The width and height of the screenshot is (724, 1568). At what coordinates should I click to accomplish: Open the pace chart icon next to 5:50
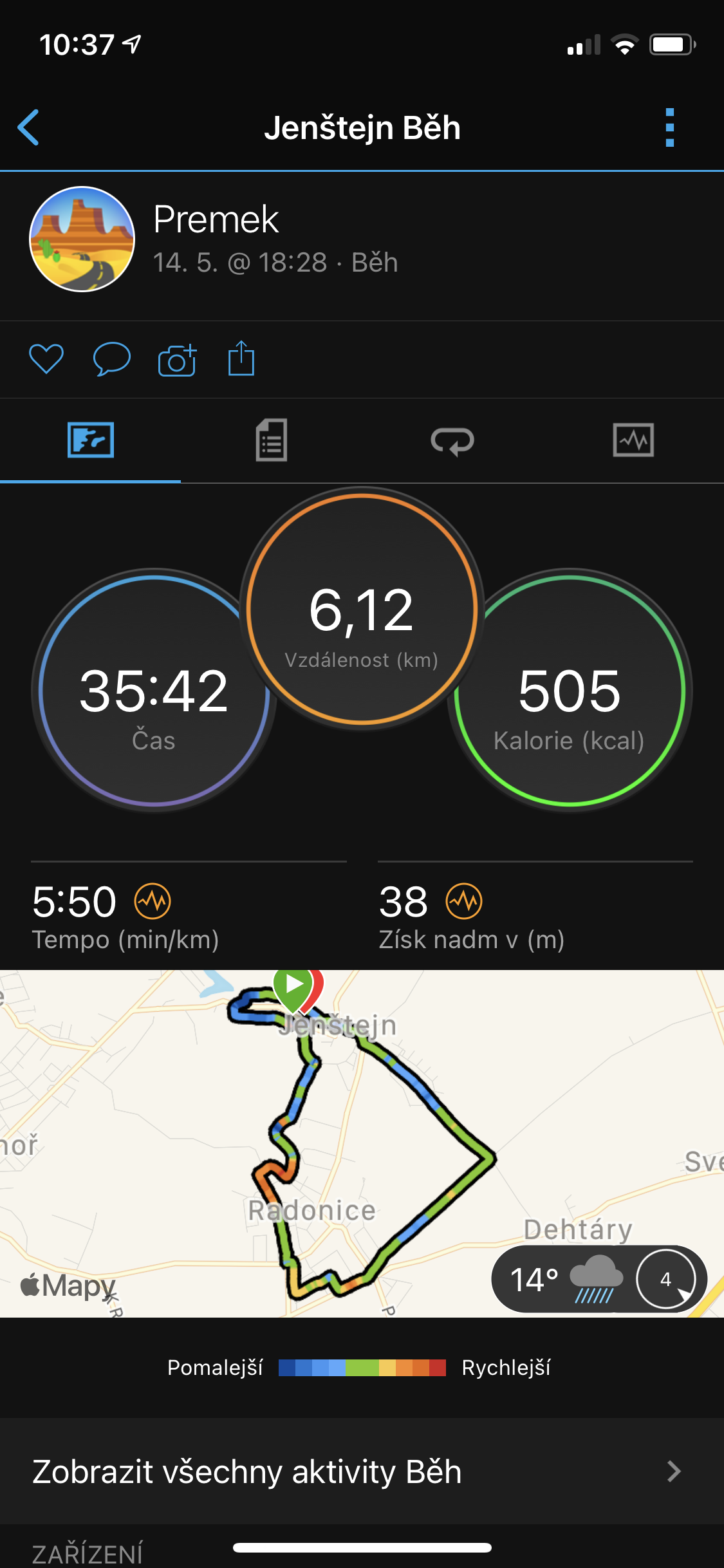pos(153,901)
